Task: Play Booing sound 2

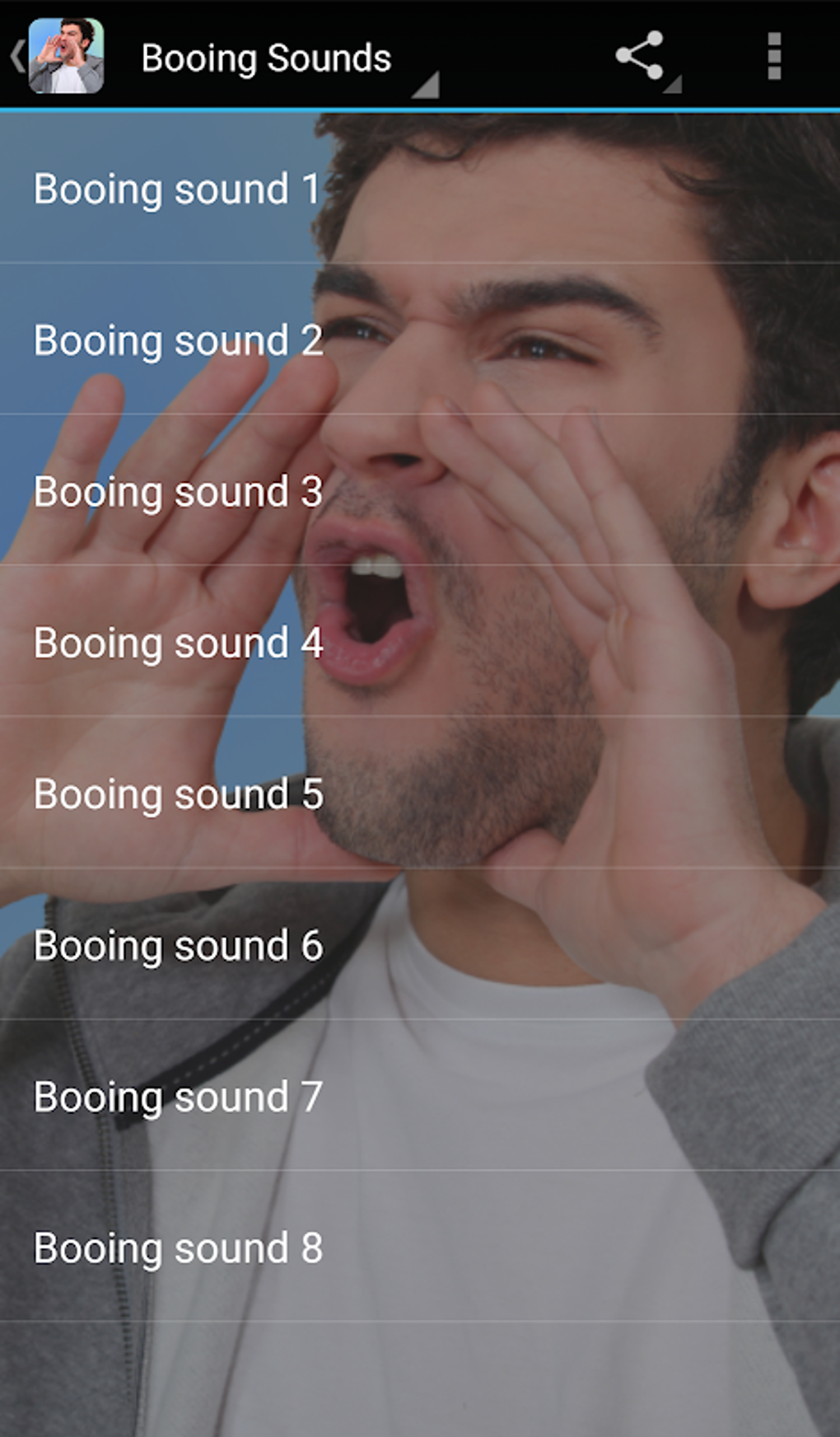Action: point(420,339)
